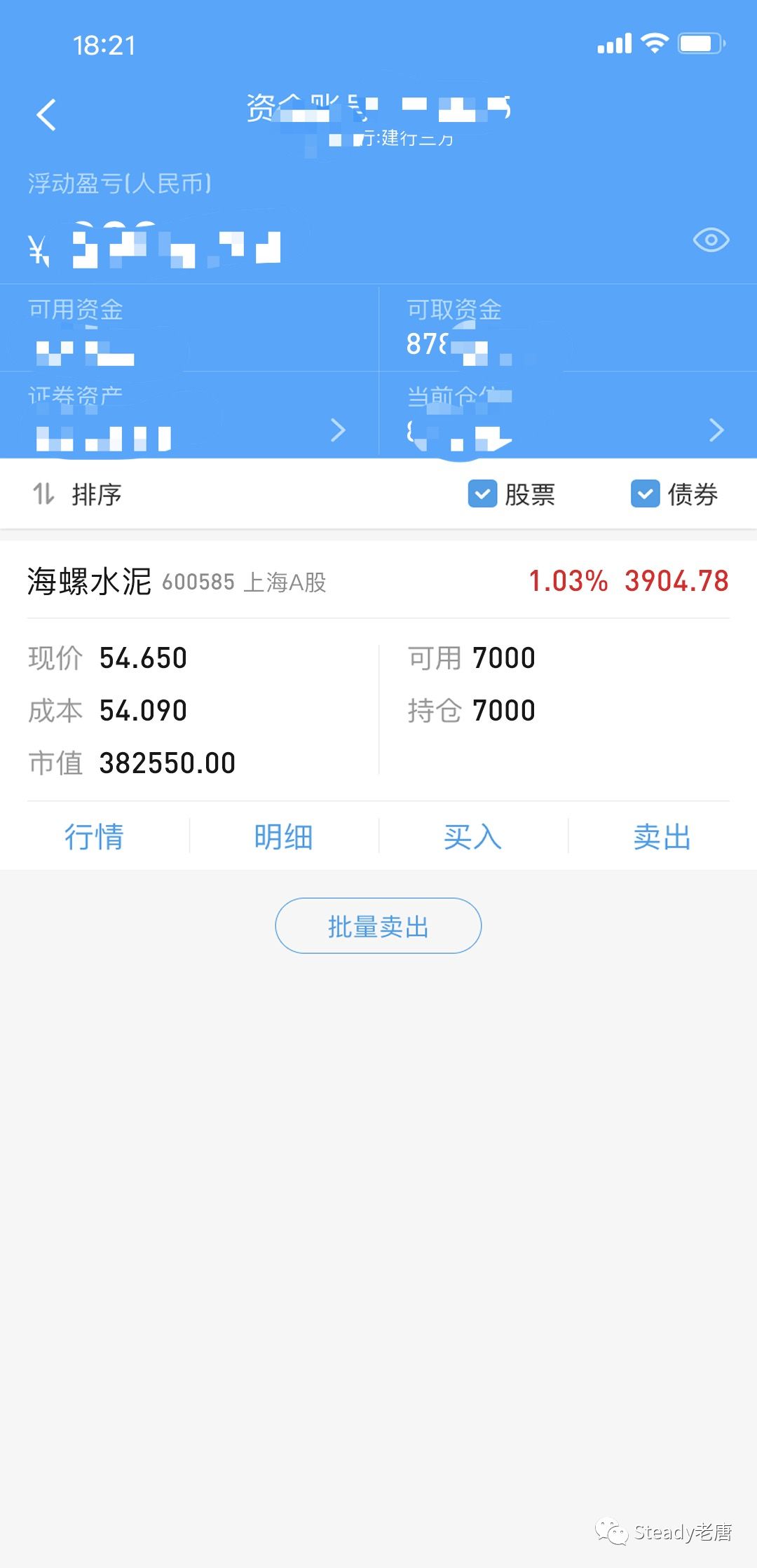Image resolution: width=757 pixels, height=1568 pixels.
Task: Tap 买入 to buy 海螺水泥
Action: click(473, 837)
